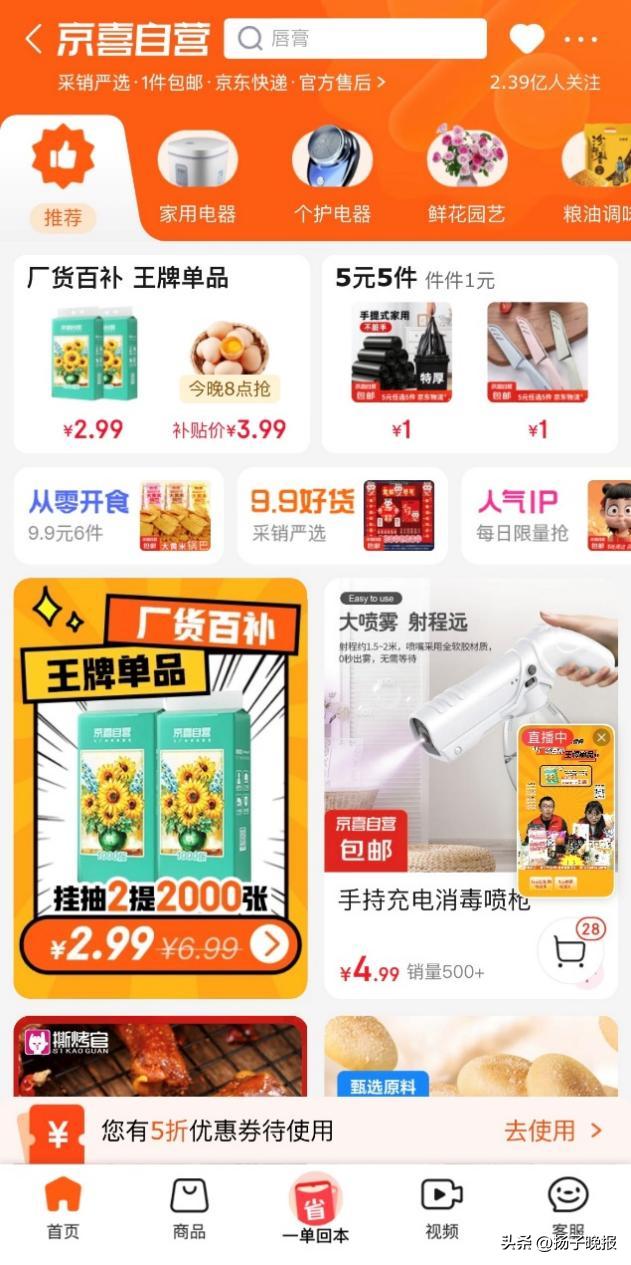Open the 5元5件 deal card
Screen dimensions: 631x1265
pyautogui.click(x=469, y=354)
